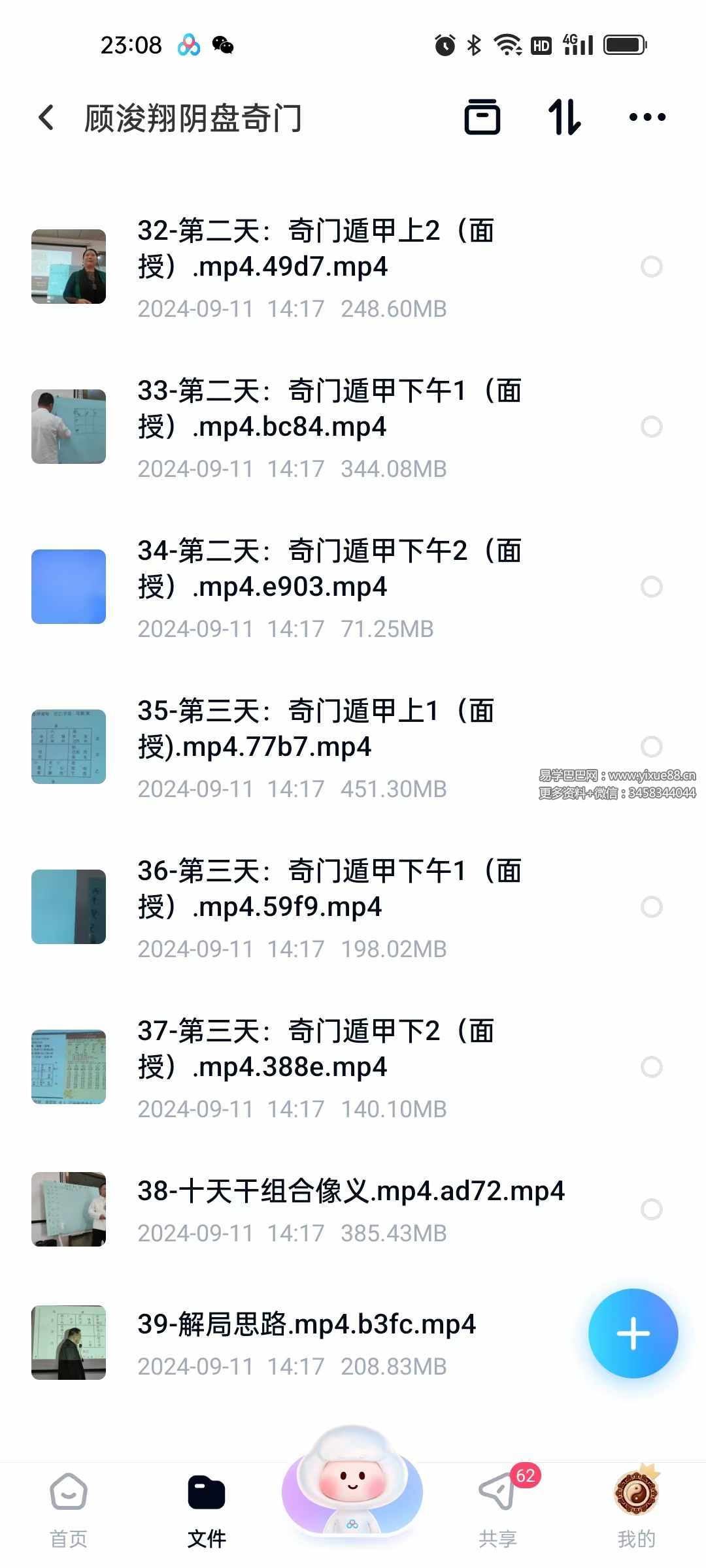Viewport: 706px width, 1568px height.
Task: Tap the back arrow to exit folder
Action: point(46,118)
